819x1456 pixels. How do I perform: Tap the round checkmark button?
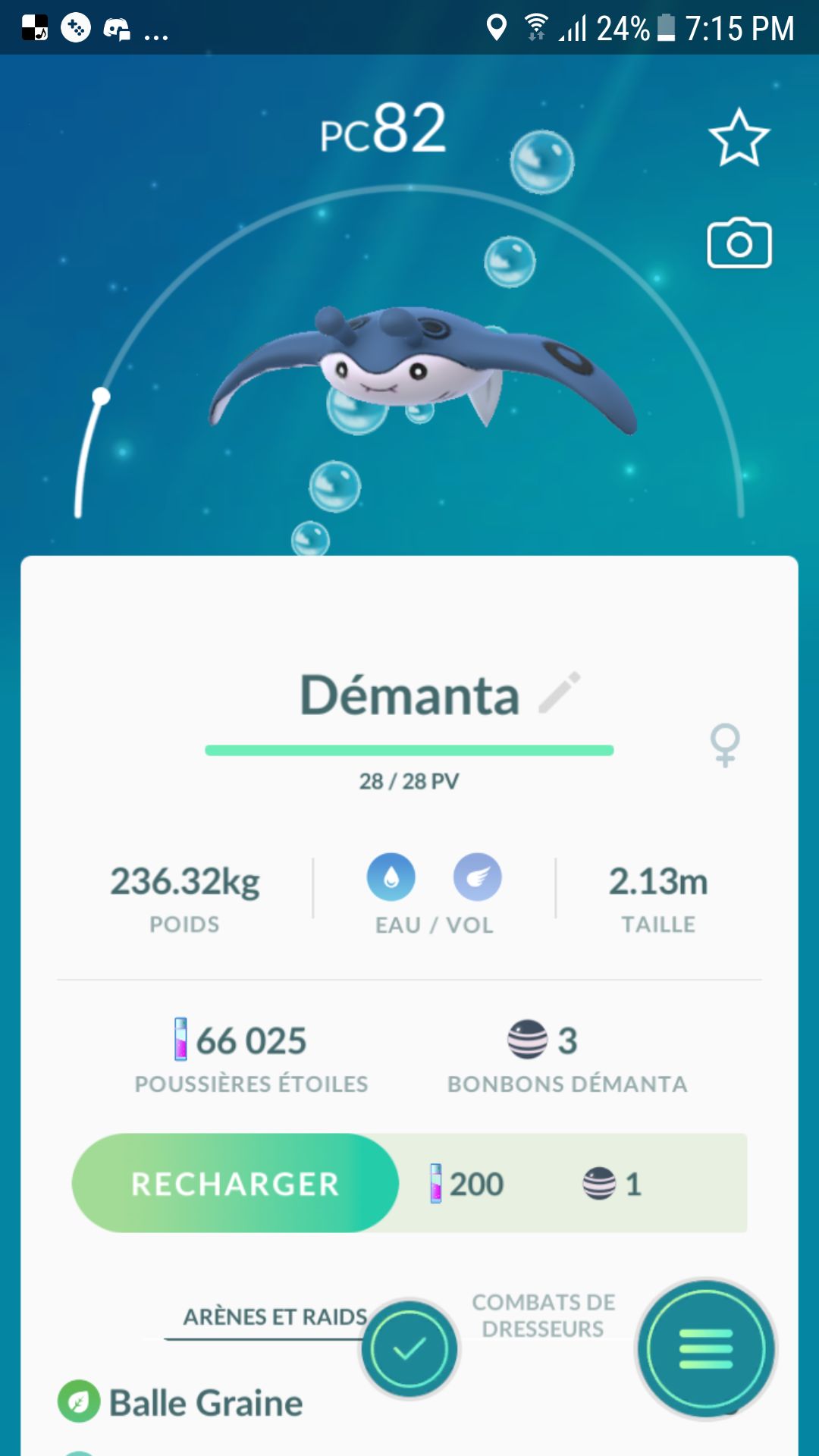click(x=409, y=1349)
